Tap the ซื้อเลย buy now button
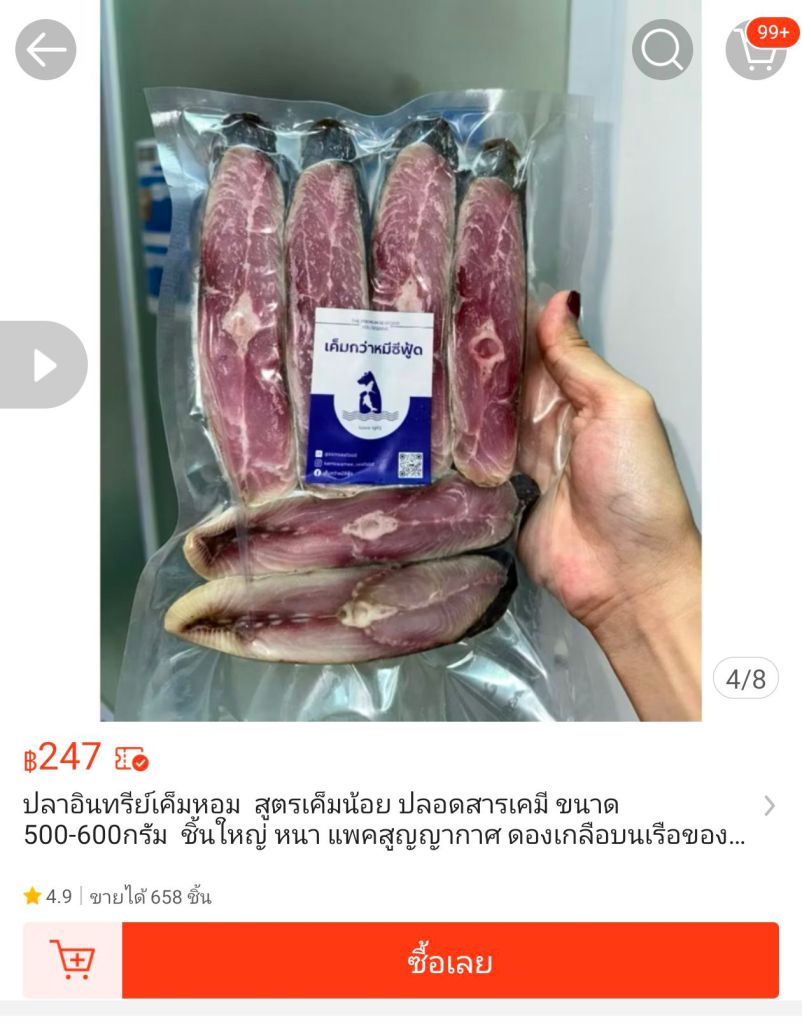Screen dimensions: 802x1024 450,961
